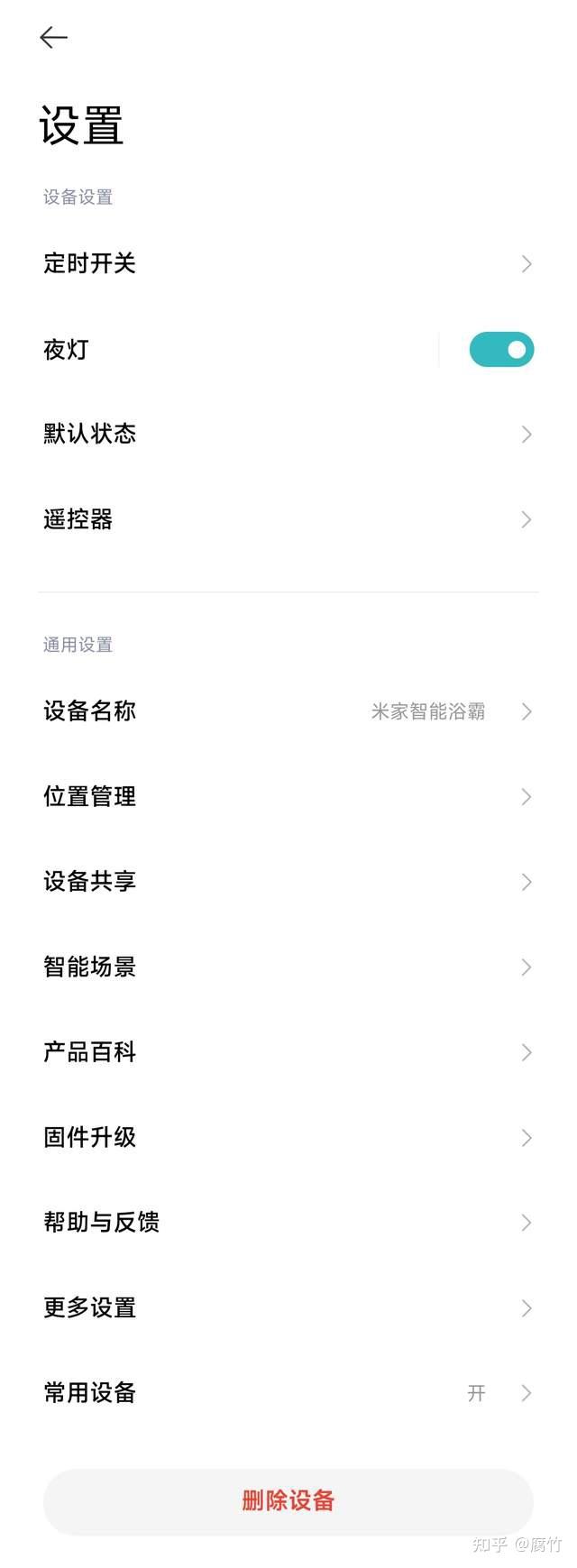
Task: Open 默认状态 settings
Action: click(x=288, y=434)
